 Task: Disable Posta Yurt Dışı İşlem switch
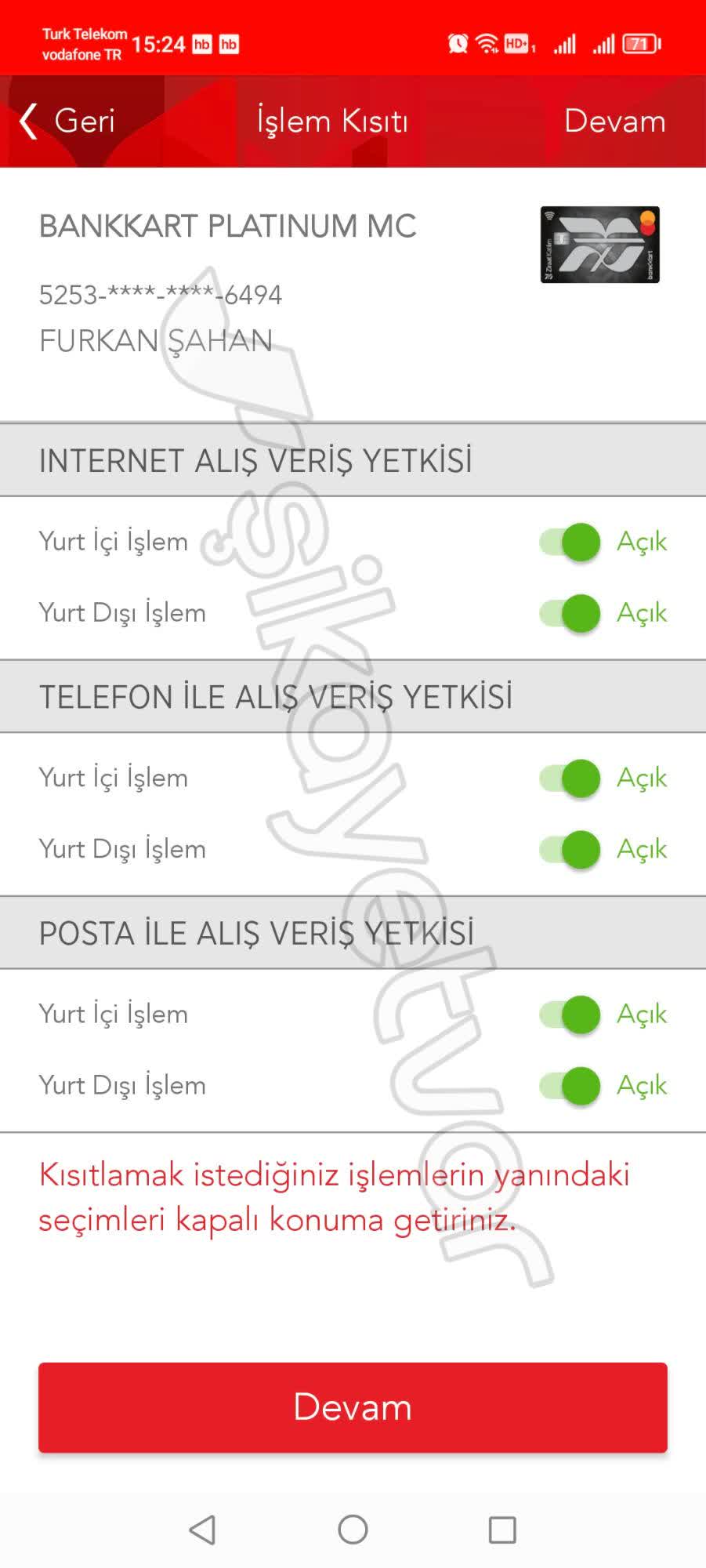(x=570, y=1086)
